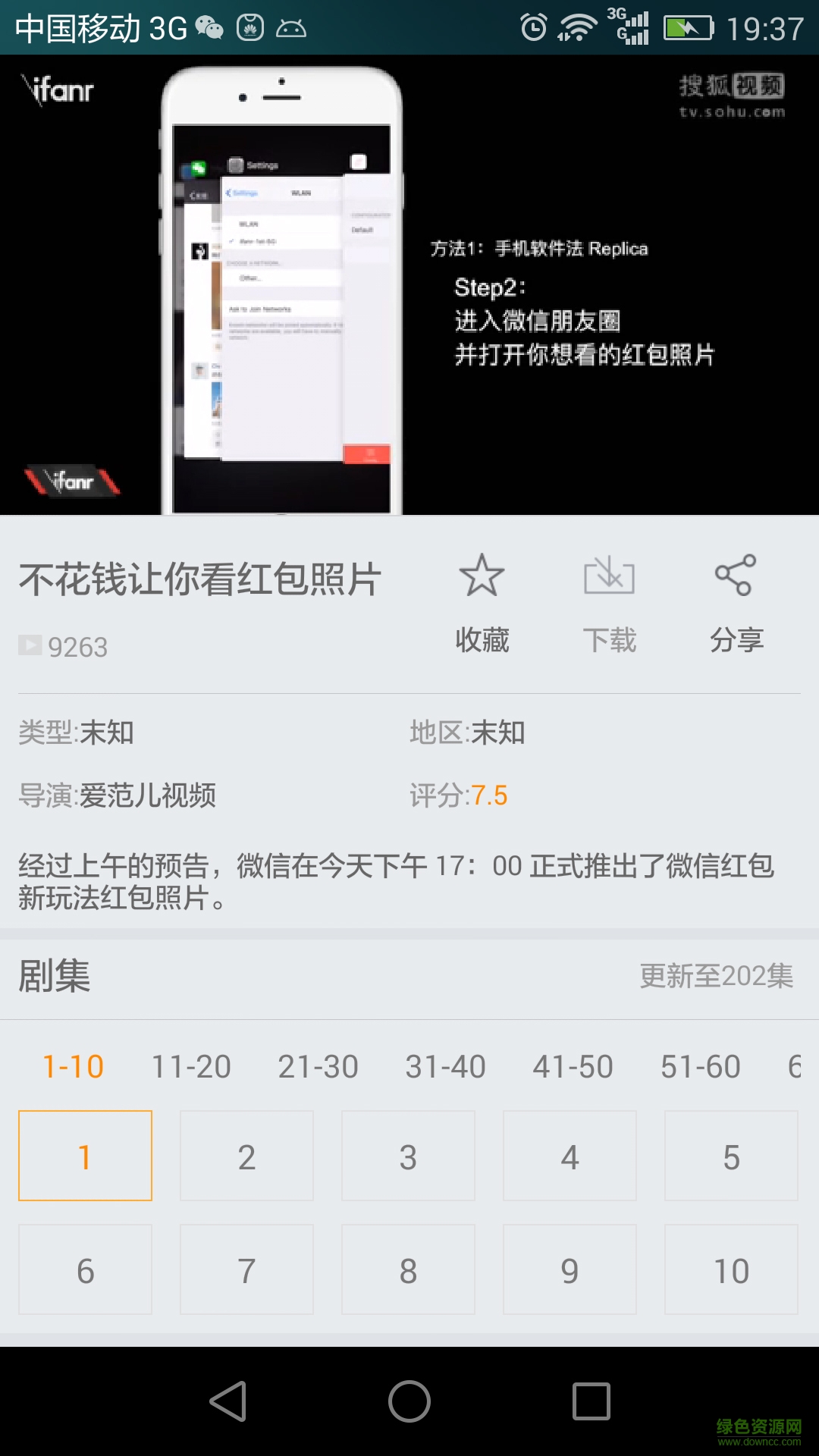Image resolution: width=819 pixels, height=1456 pixels.
Task: Click the WeChat icon in the status bar
Action: coord(210,29)
